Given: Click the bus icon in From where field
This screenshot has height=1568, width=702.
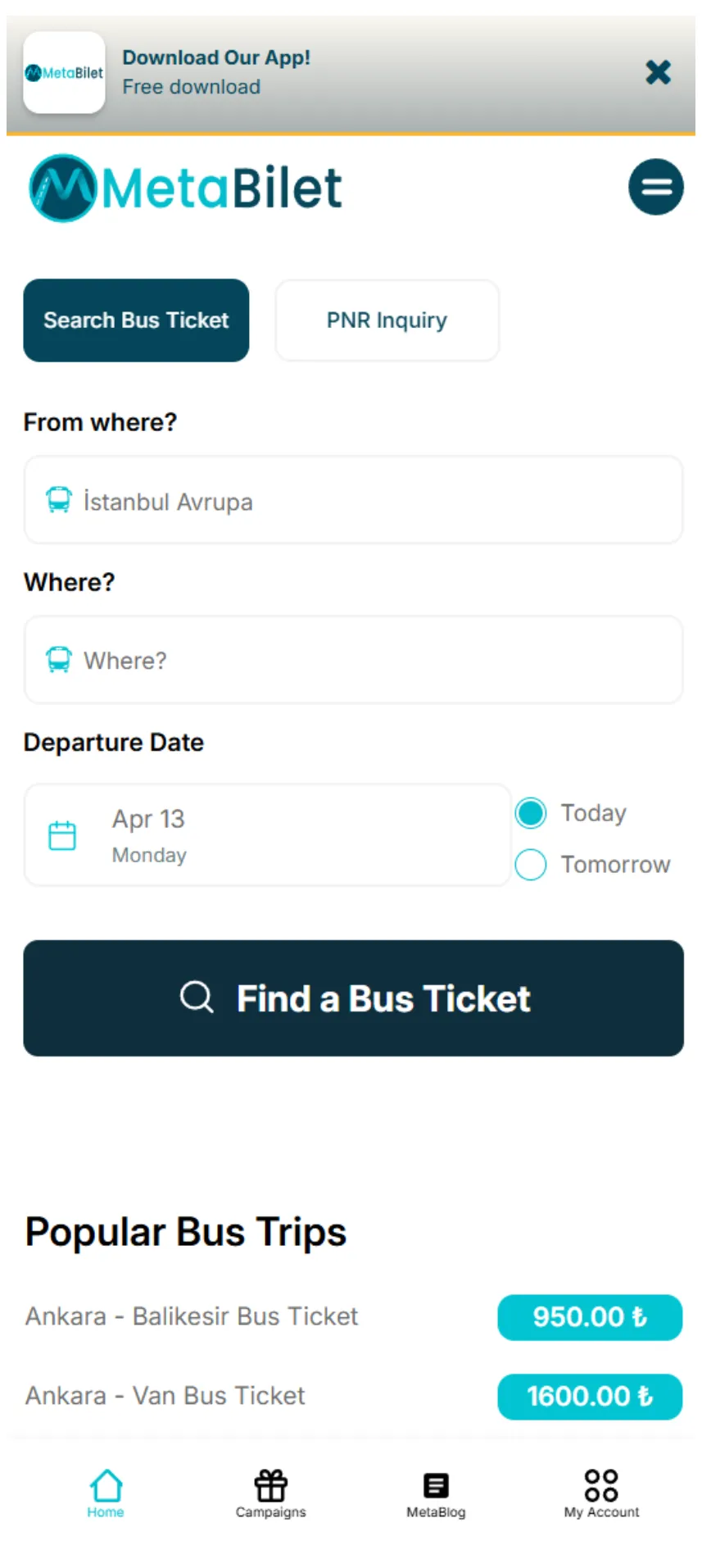Looking at the screenshot, I should [57, 500].
